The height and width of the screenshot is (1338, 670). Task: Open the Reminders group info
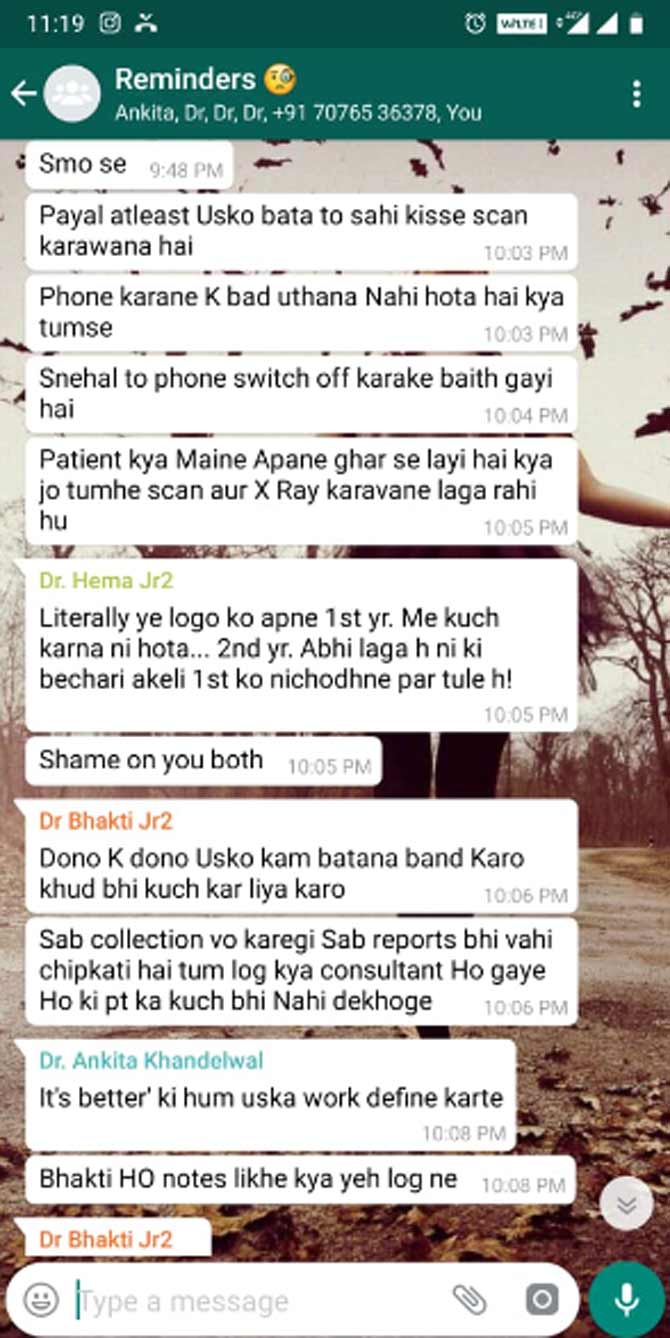(x=298, y=94)
